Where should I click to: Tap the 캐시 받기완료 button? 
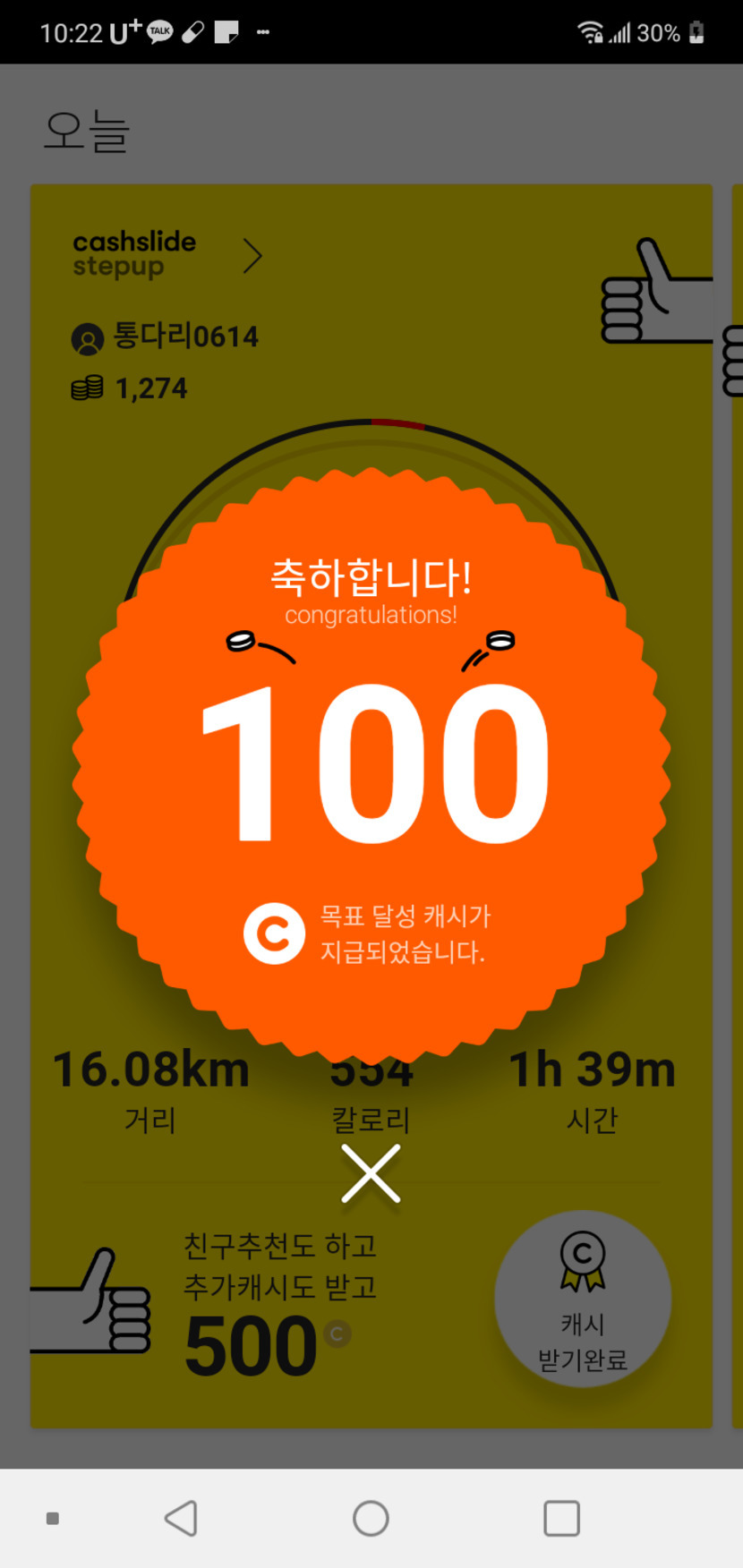click(x=583, y=1299)
